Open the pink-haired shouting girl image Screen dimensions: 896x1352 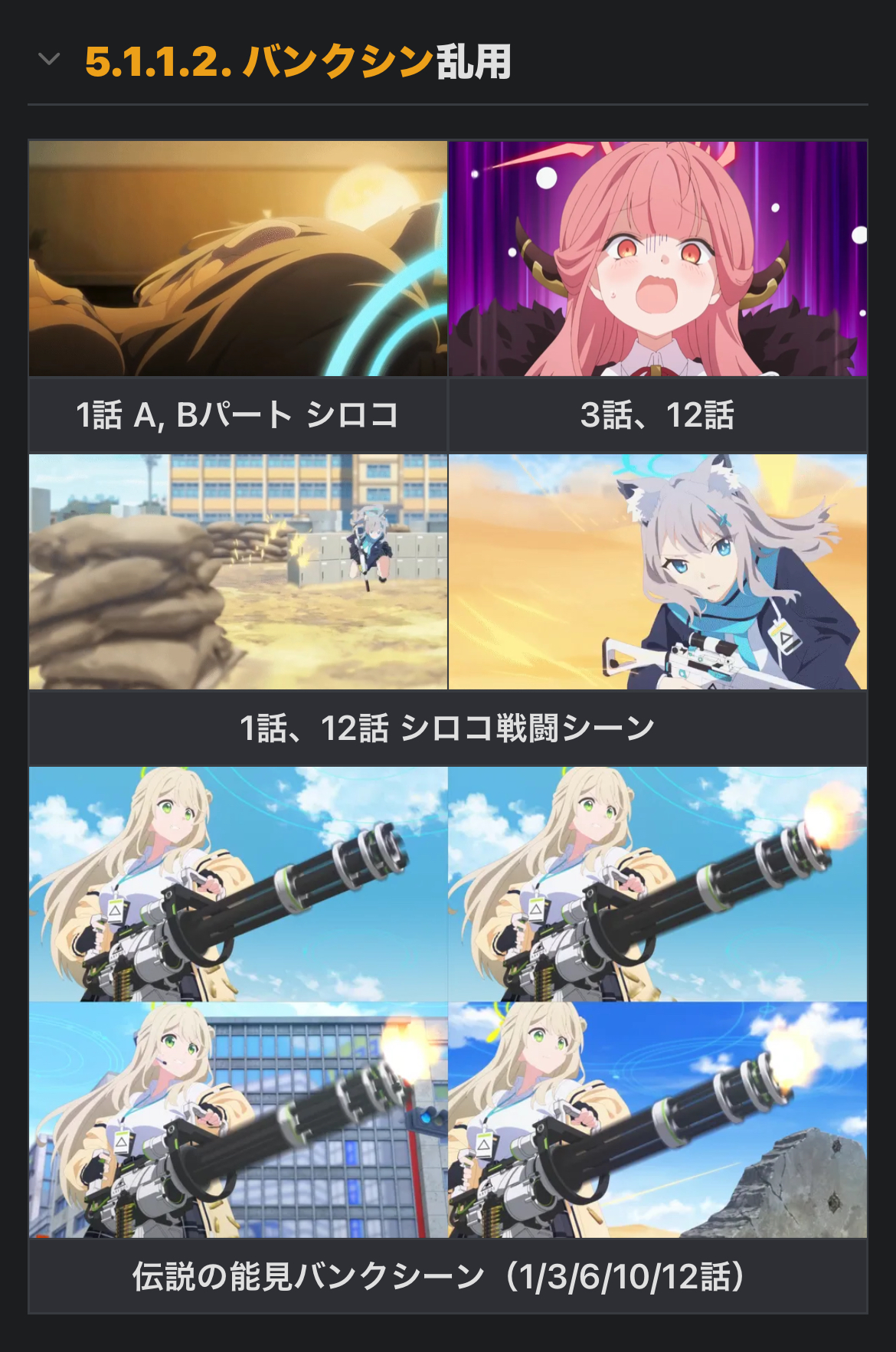[x=658, y=259]
